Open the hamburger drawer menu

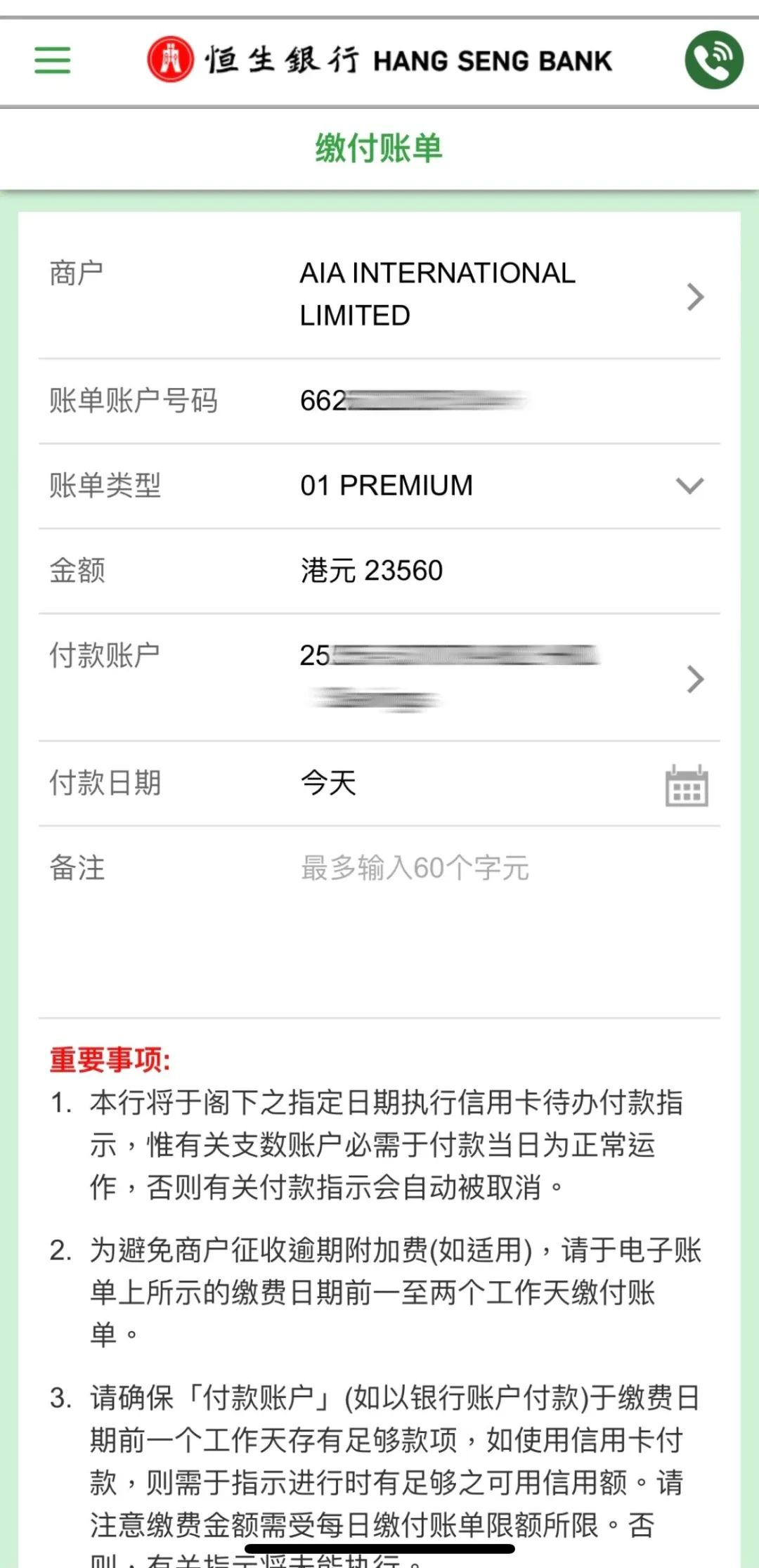[53, 60]
